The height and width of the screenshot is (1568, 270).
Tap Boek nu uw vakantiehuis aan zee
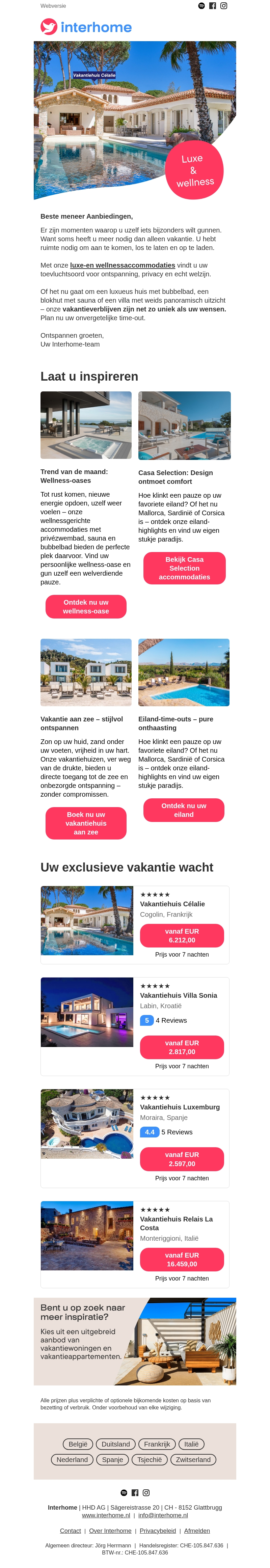pos(86,823)
